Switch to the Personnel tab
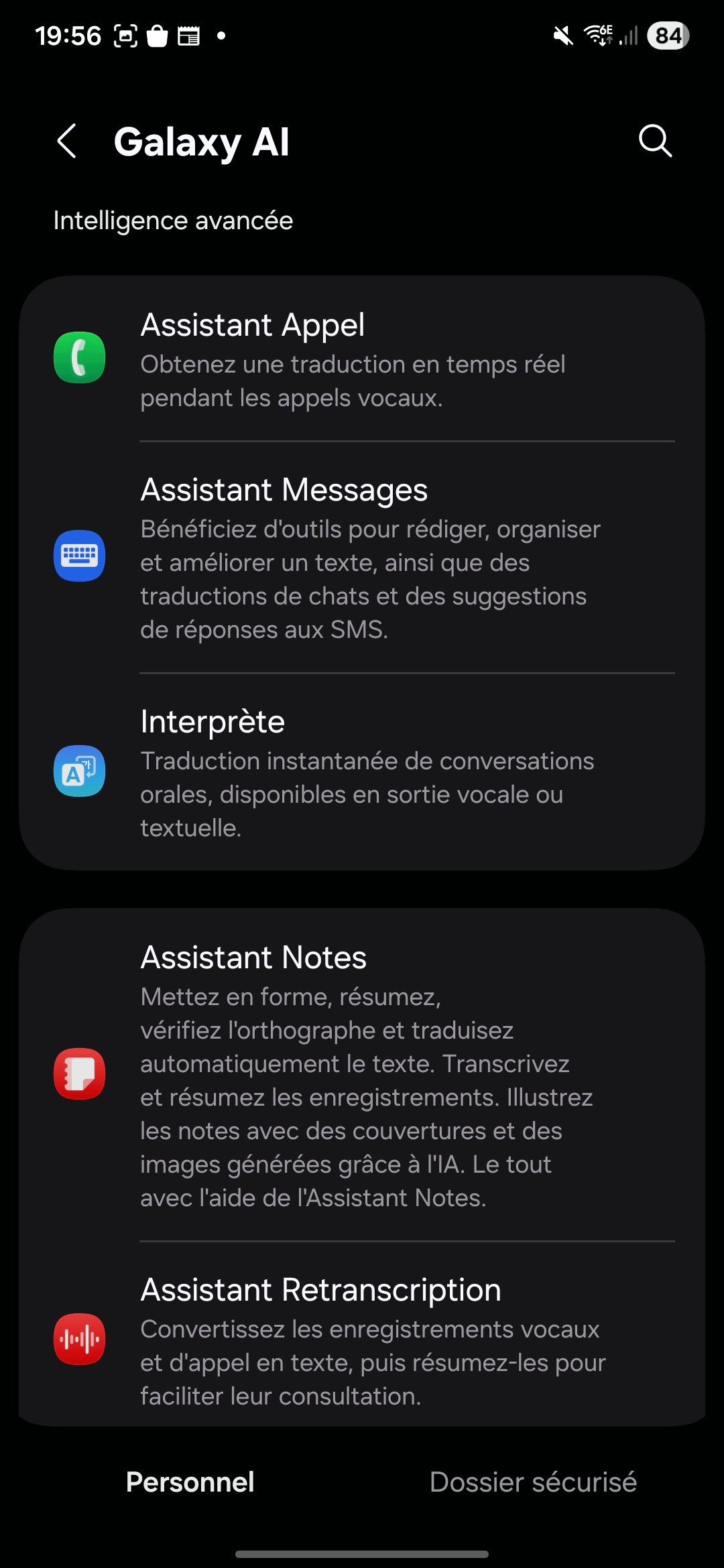The width and height of the screenshot is (724, 1568). (190, 1482)
